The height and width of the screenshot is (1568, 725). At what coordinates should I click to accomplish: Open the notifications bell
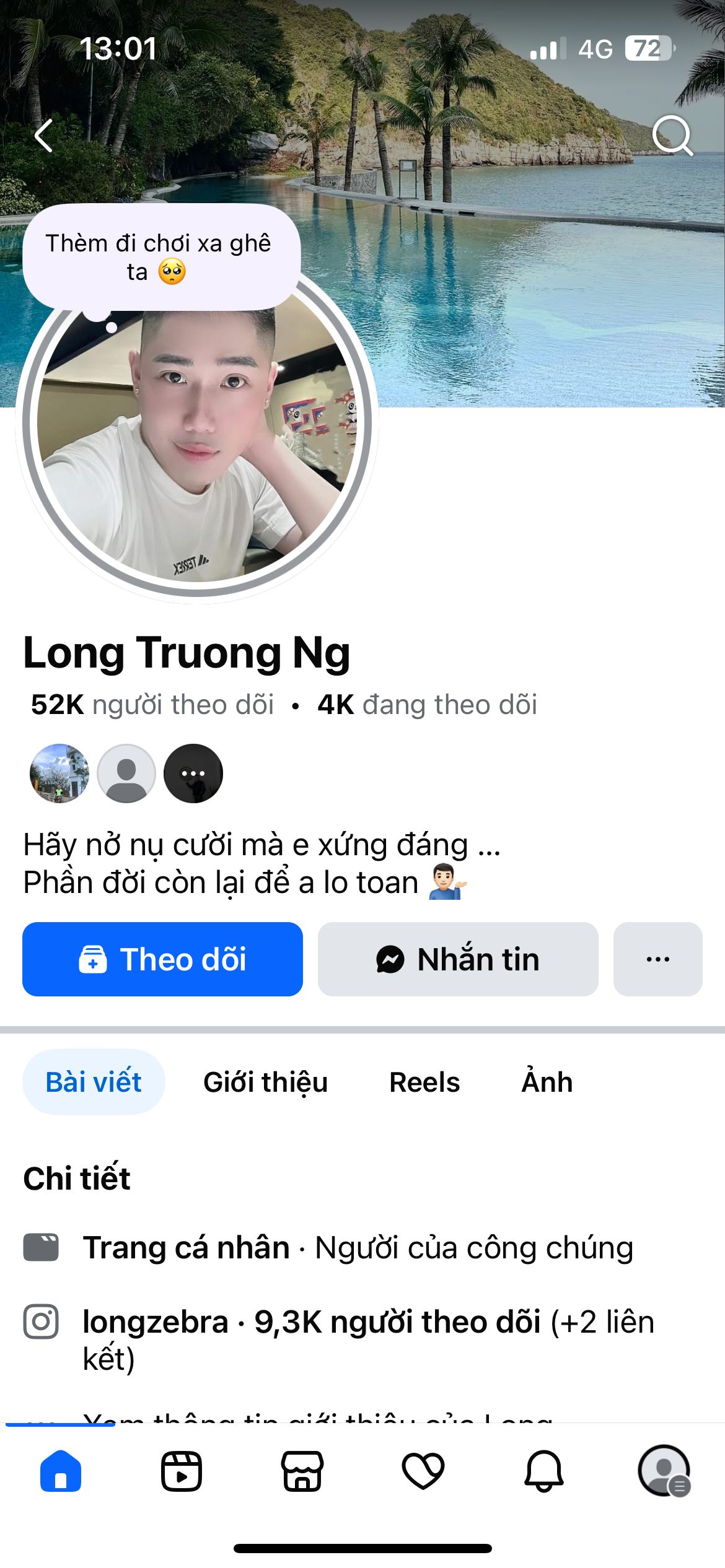(x=544, y=1471)
